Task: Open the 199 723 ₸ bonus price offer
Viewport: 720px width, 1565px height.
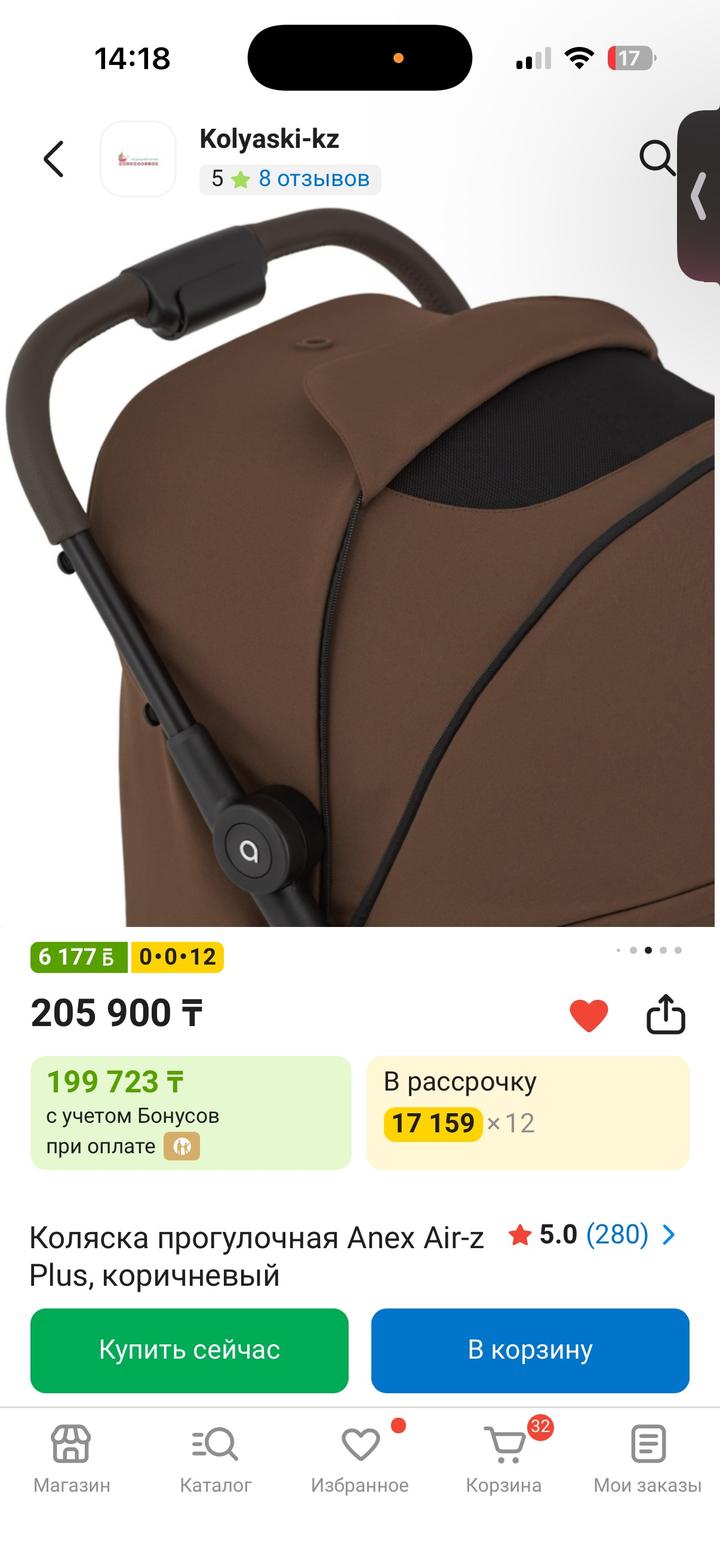Action: (x=191, y=1112)
